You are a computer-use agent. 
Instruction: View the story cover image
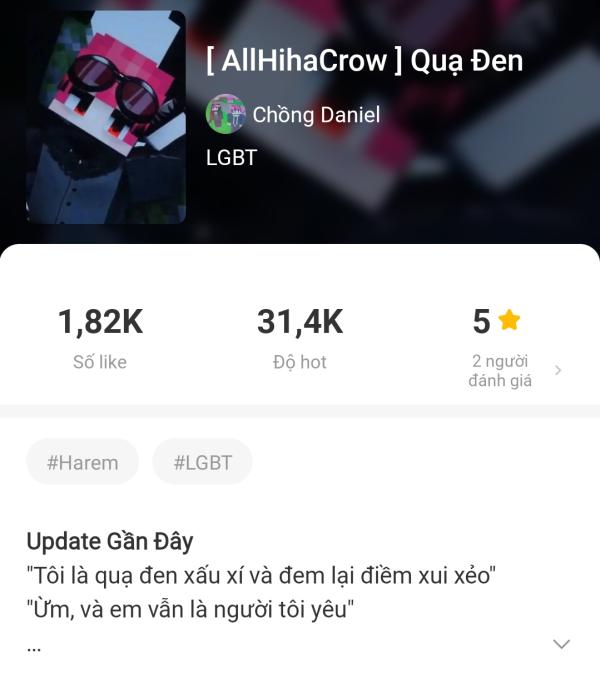(106, 117)
